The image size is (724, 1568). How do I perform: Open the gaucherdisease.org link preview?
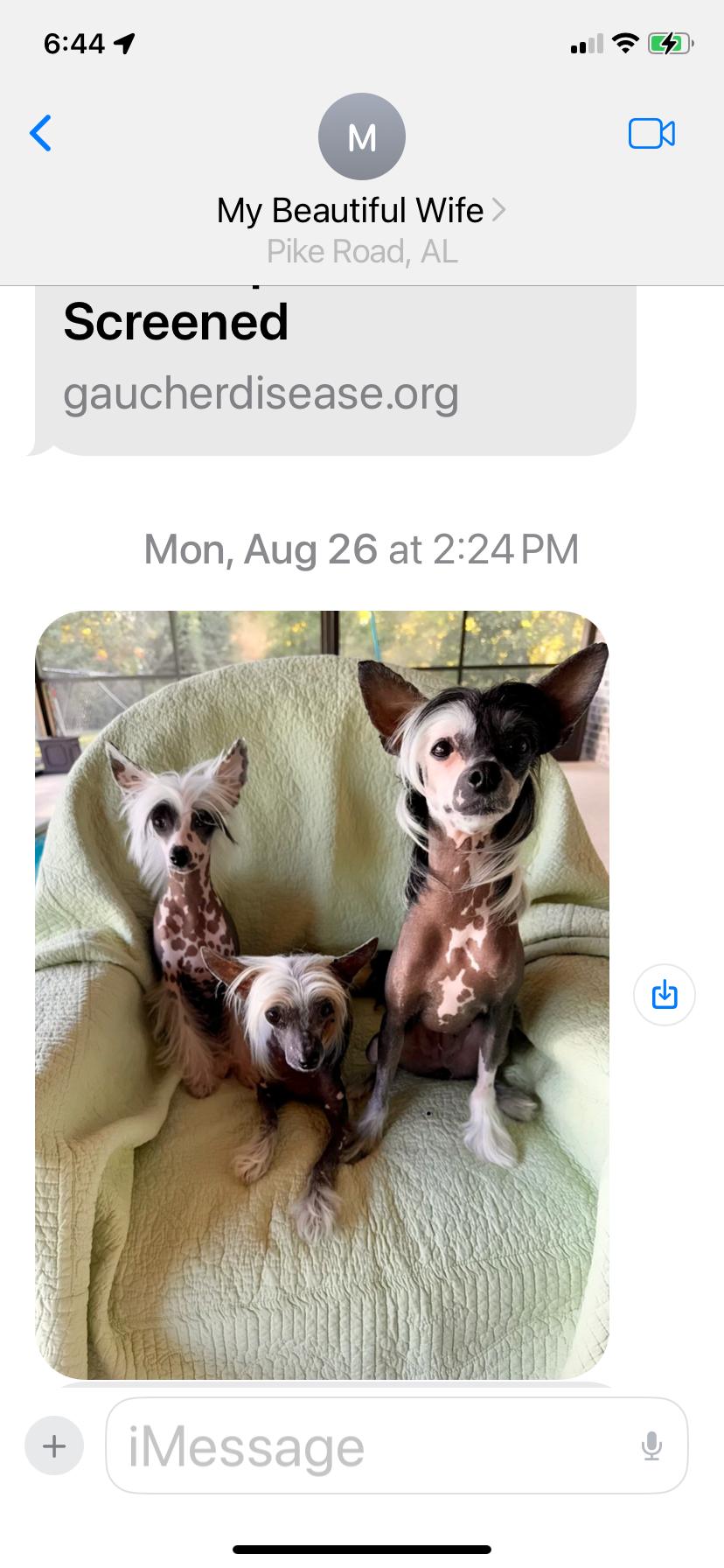tap(332, 367)
